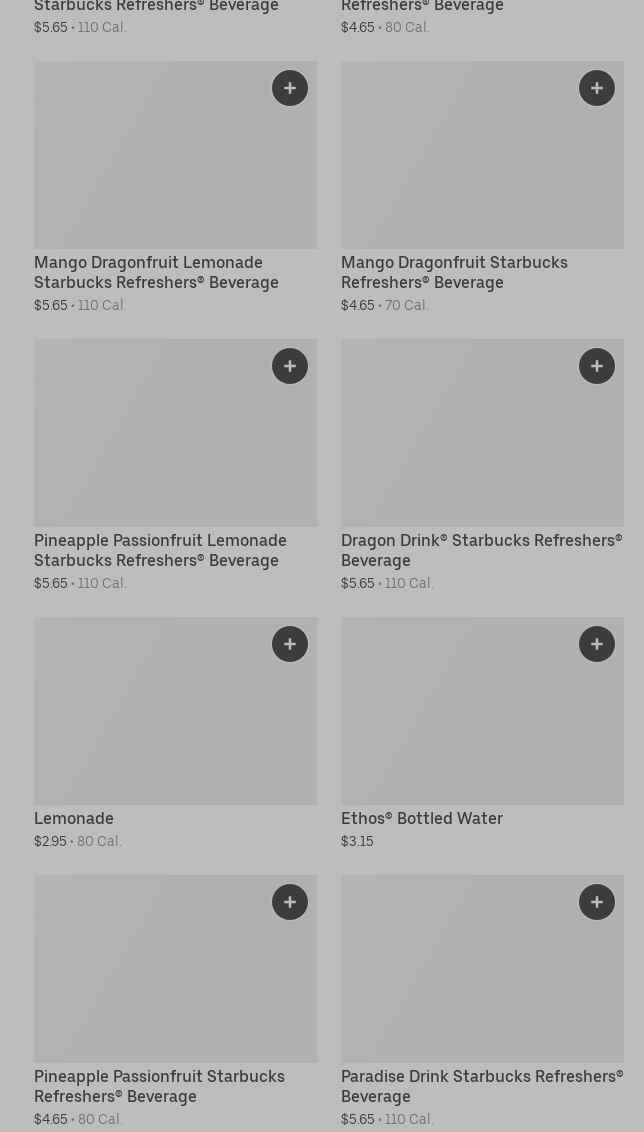Add Ethos Bottled Water to cart
The image size is (644, 1132).
[596, 644]
